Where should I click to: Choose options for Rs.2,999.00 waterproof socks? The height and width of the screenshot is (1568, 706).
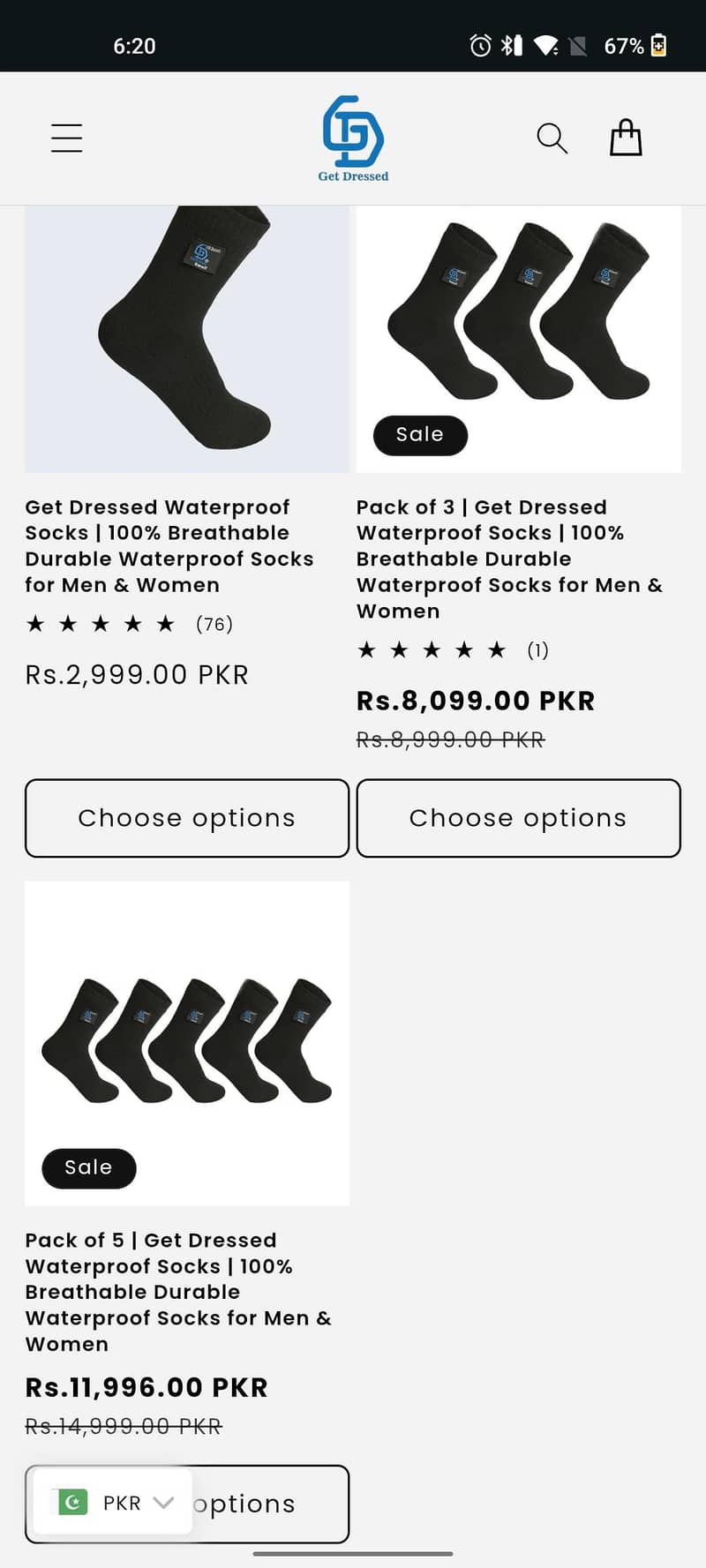187,818
